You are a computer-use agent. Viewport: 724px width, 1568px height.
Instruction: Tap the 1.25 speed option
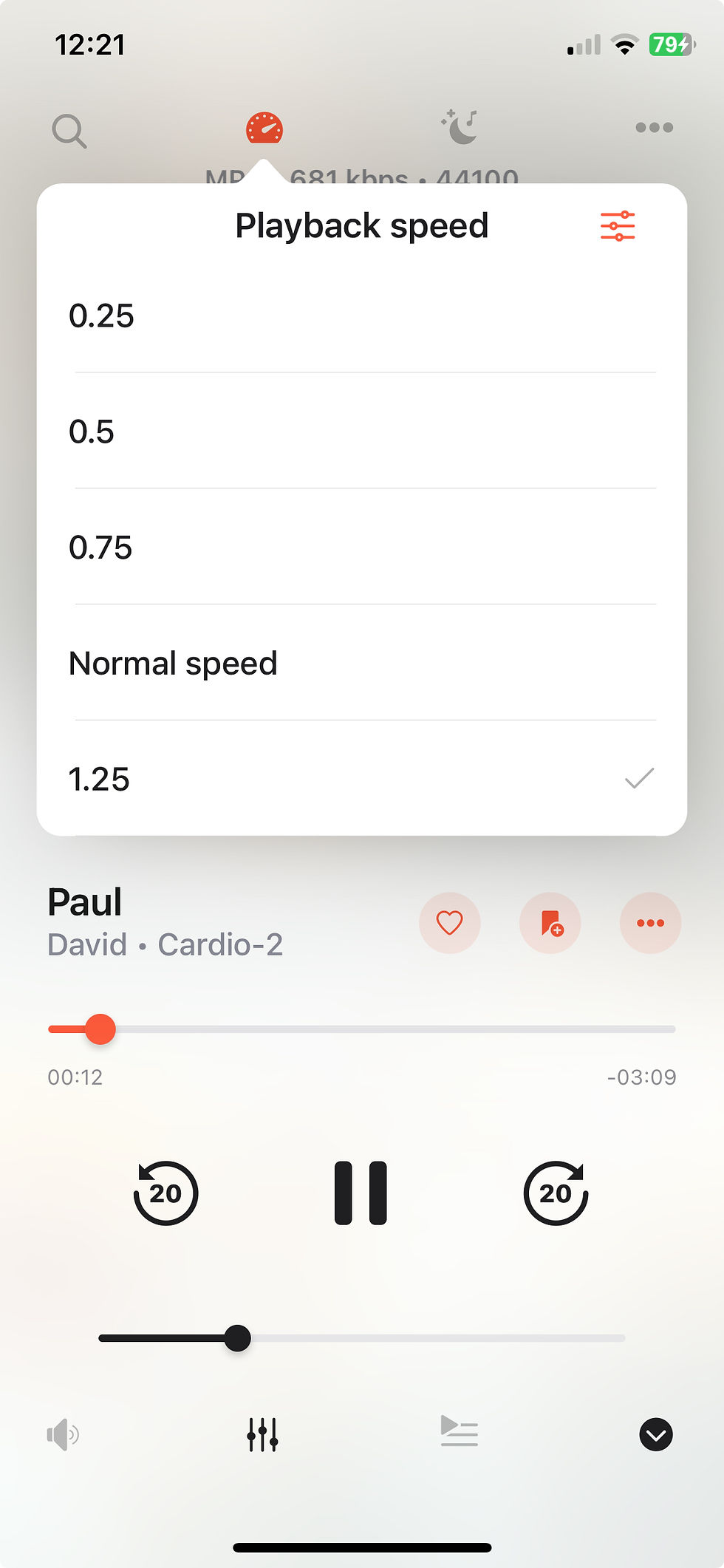pos(362,779)
